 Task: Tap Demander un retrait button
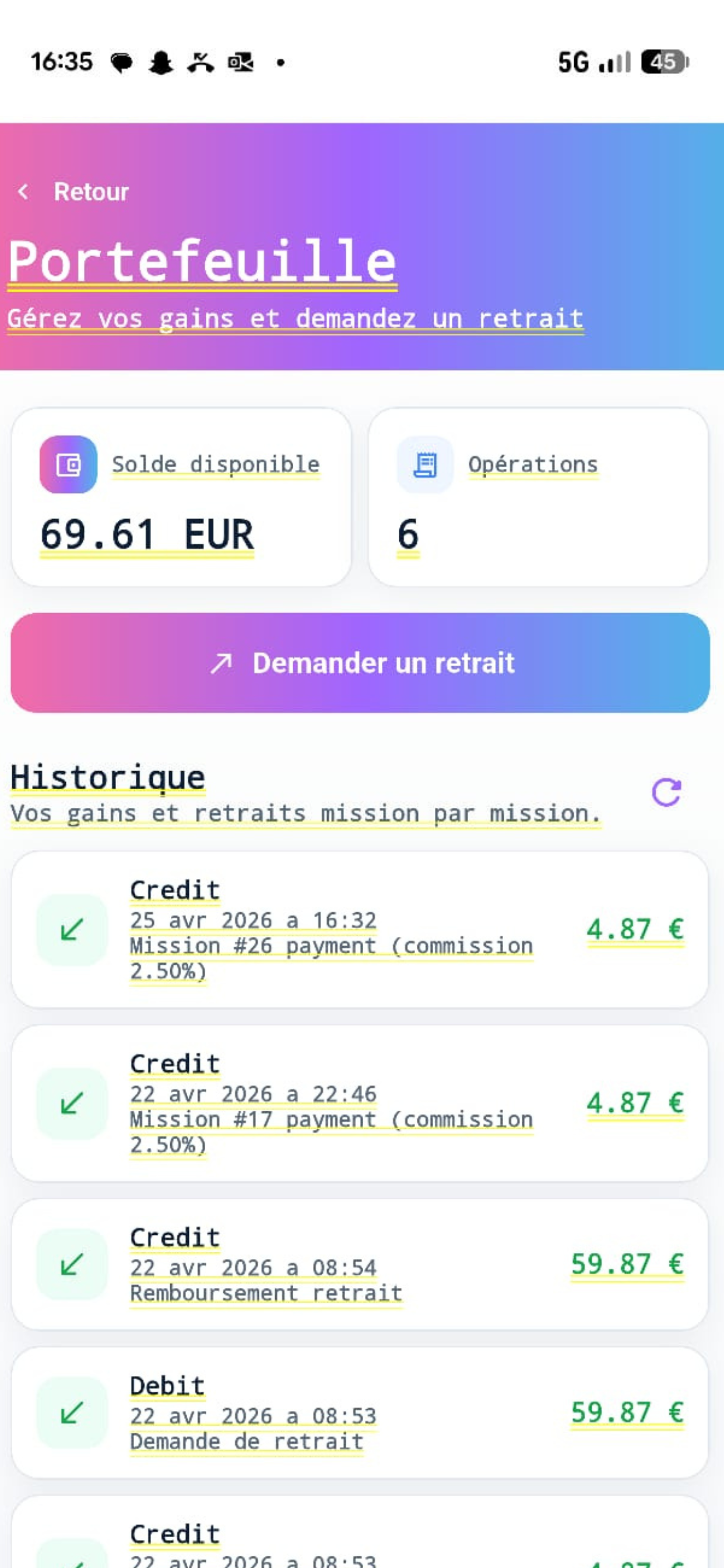[360, 662]
